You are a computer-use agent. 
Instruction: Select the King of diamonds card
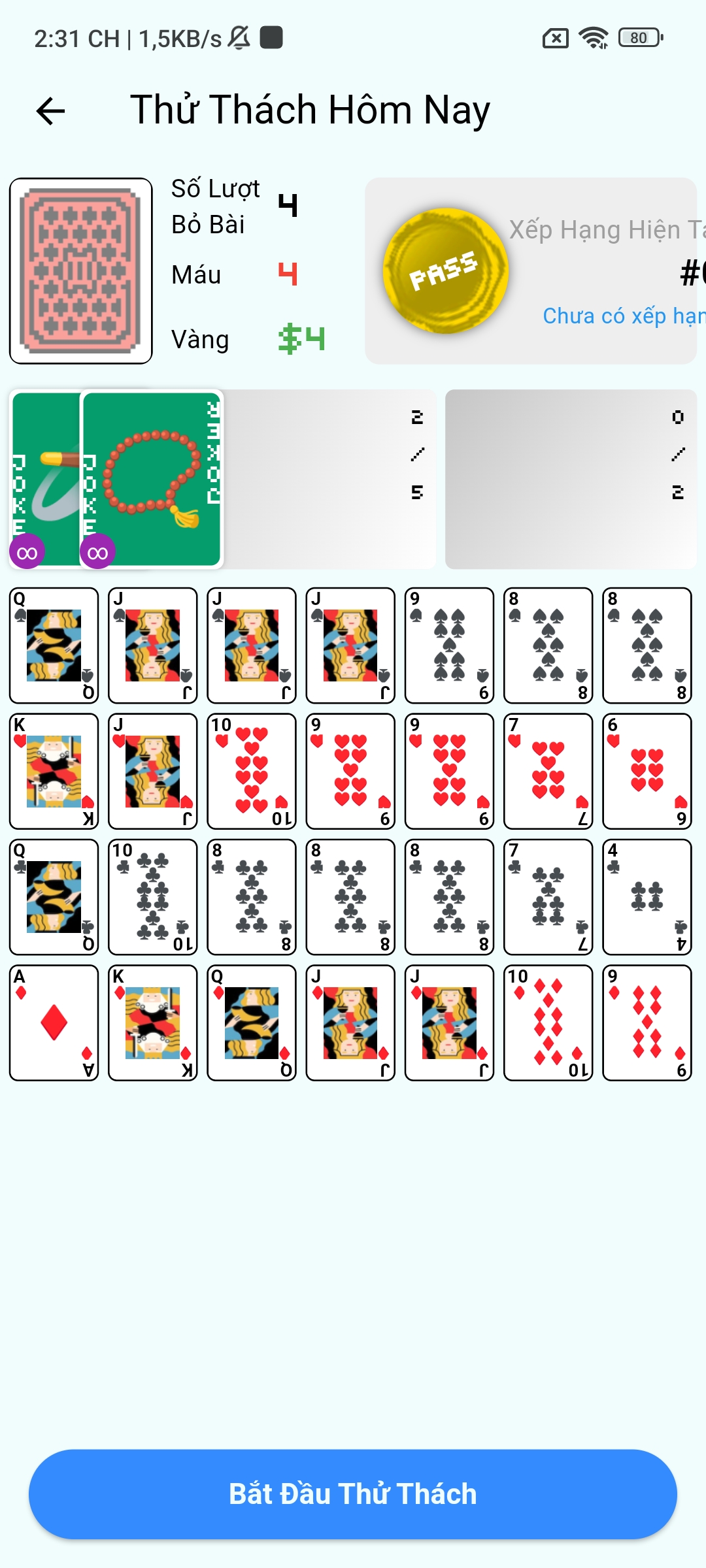pyautogui.click(x=153, y=1022)
